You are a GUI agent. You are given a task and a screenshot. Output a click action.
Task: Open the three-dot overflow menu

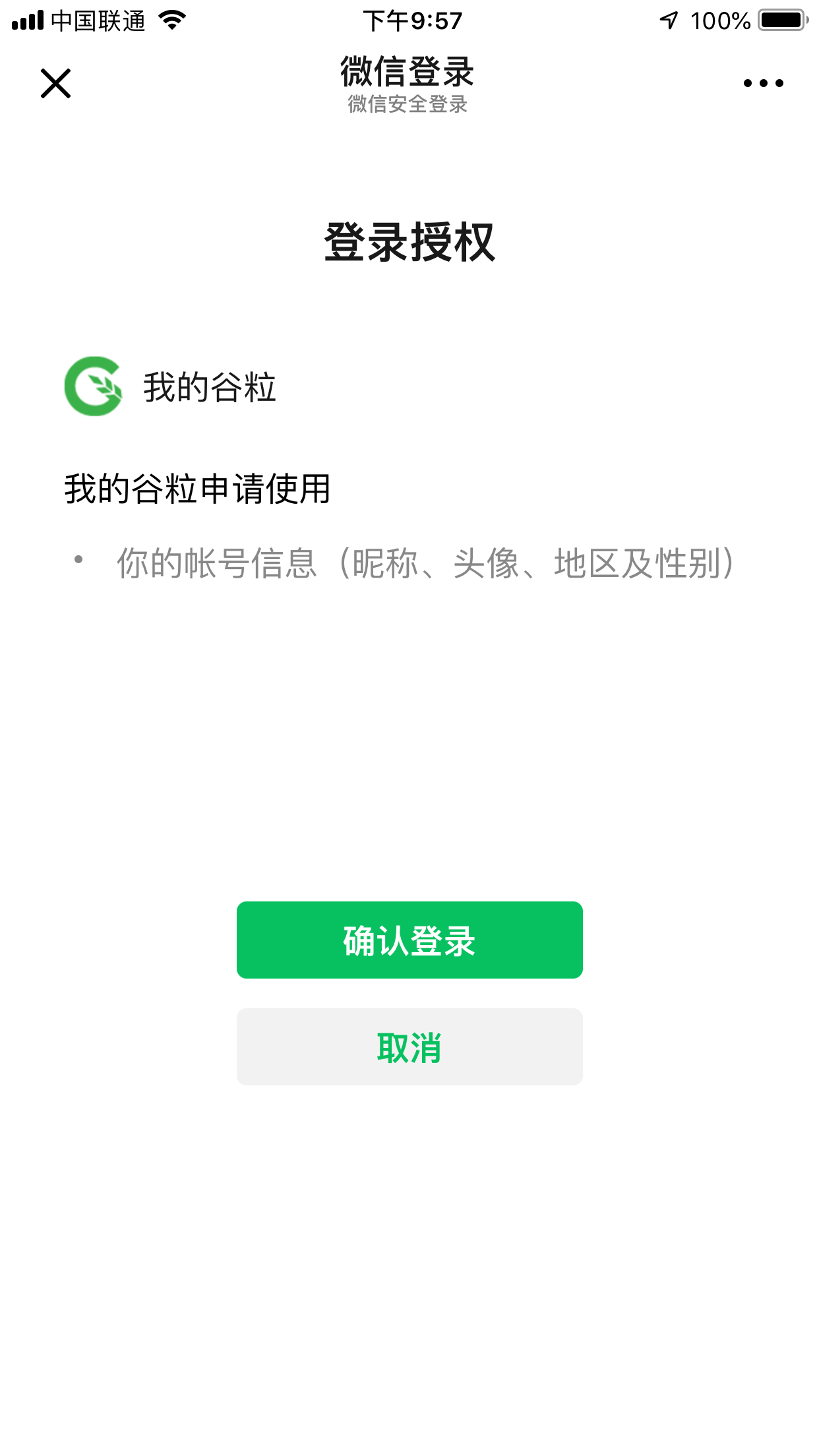pyautogui.click(x=763, y=84)
